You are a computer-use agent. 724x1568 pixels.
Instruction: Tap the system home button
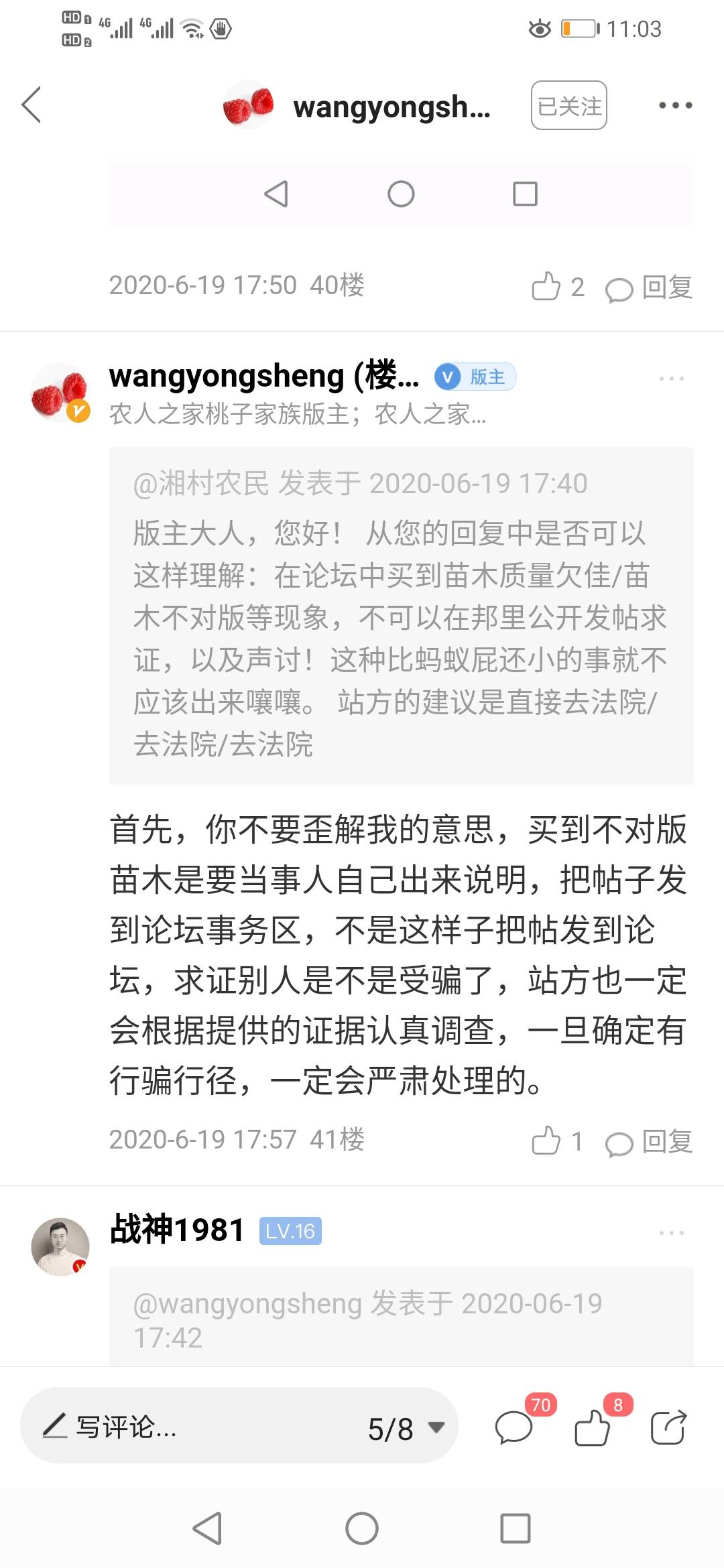362,1529
